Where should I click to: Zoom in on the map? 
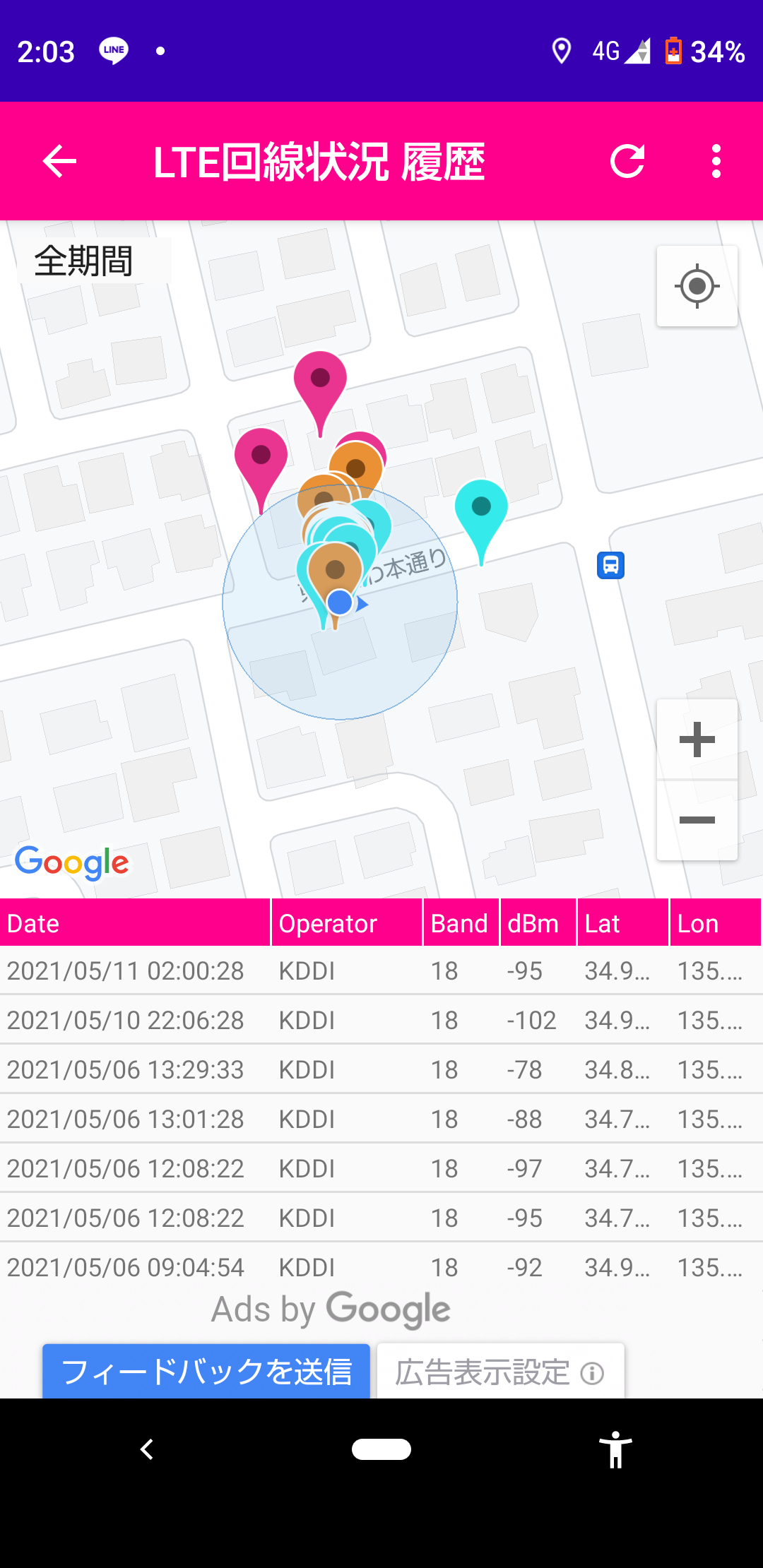tap(697, 740)
